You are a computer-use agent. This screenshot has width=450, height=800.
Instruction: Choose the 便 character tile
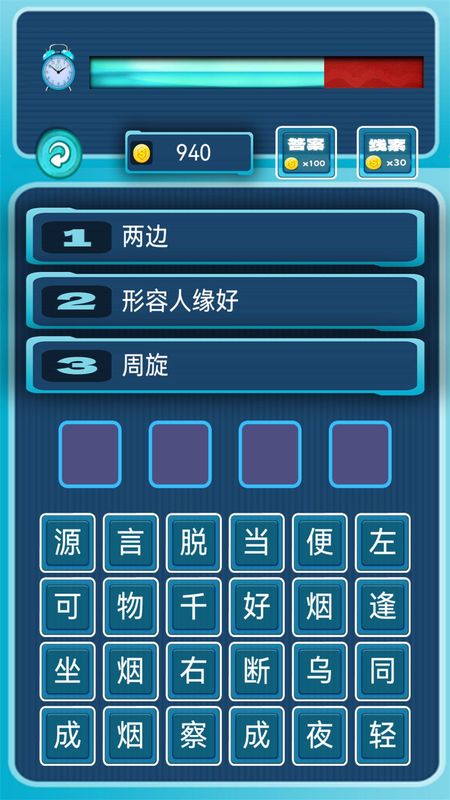click(x=320, y=542)
